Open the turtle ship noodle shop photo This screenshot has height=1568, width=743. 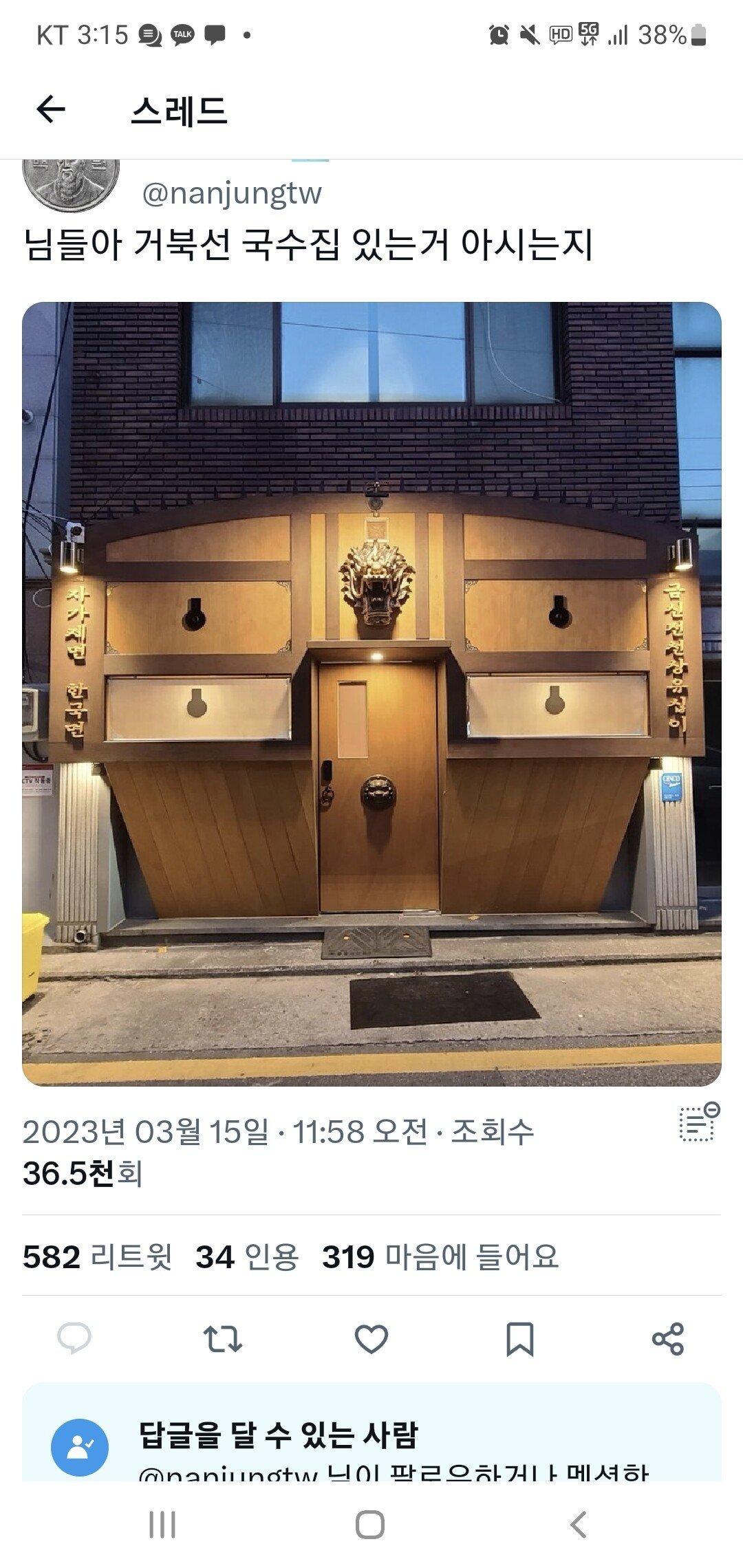371,693
